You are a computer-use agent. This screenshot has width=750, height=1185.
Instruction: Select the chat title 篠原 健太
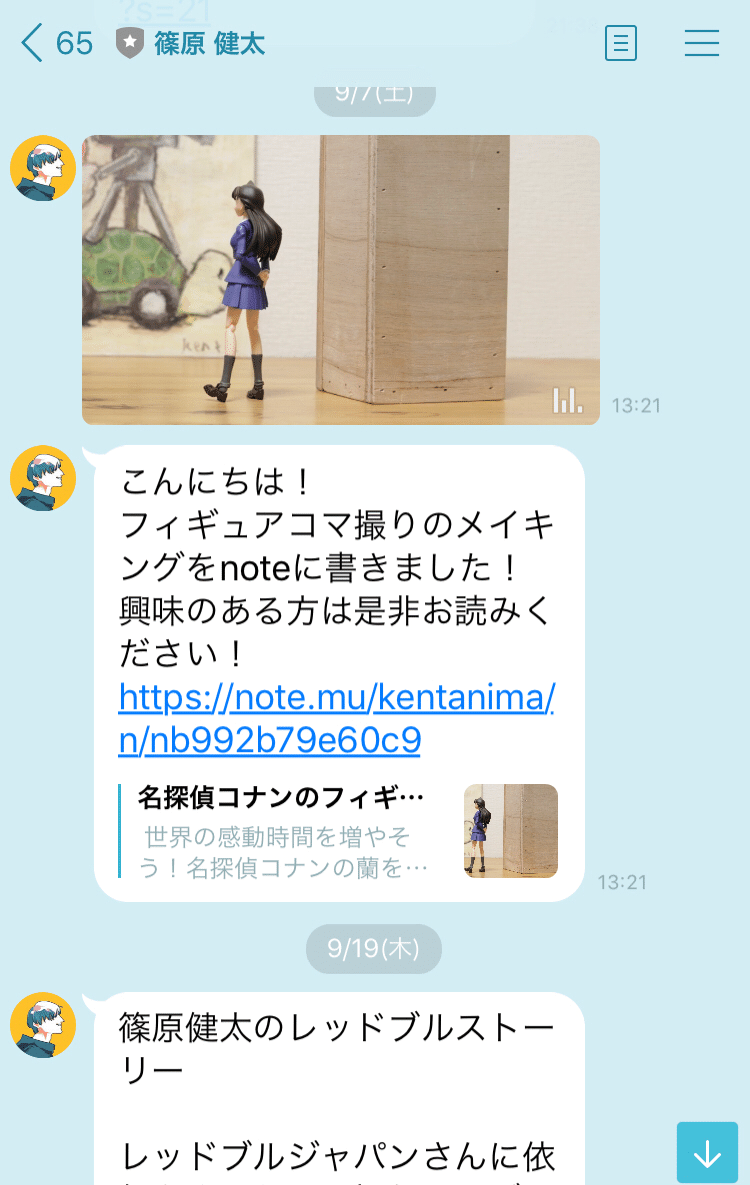pos(208,43)
